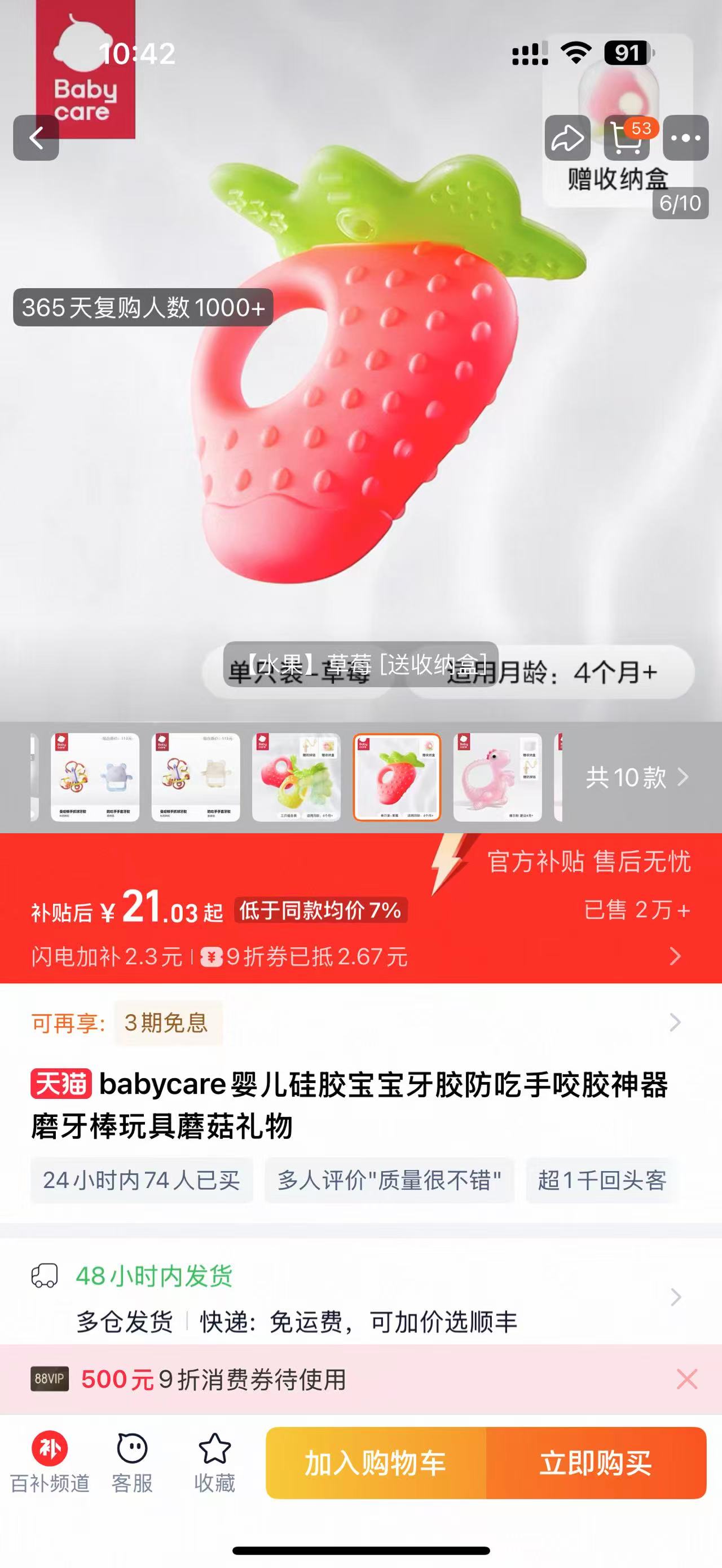Select the beige hand-grip ball combo thumbnail
This screenshot has width=722, height=1568.
195,778
